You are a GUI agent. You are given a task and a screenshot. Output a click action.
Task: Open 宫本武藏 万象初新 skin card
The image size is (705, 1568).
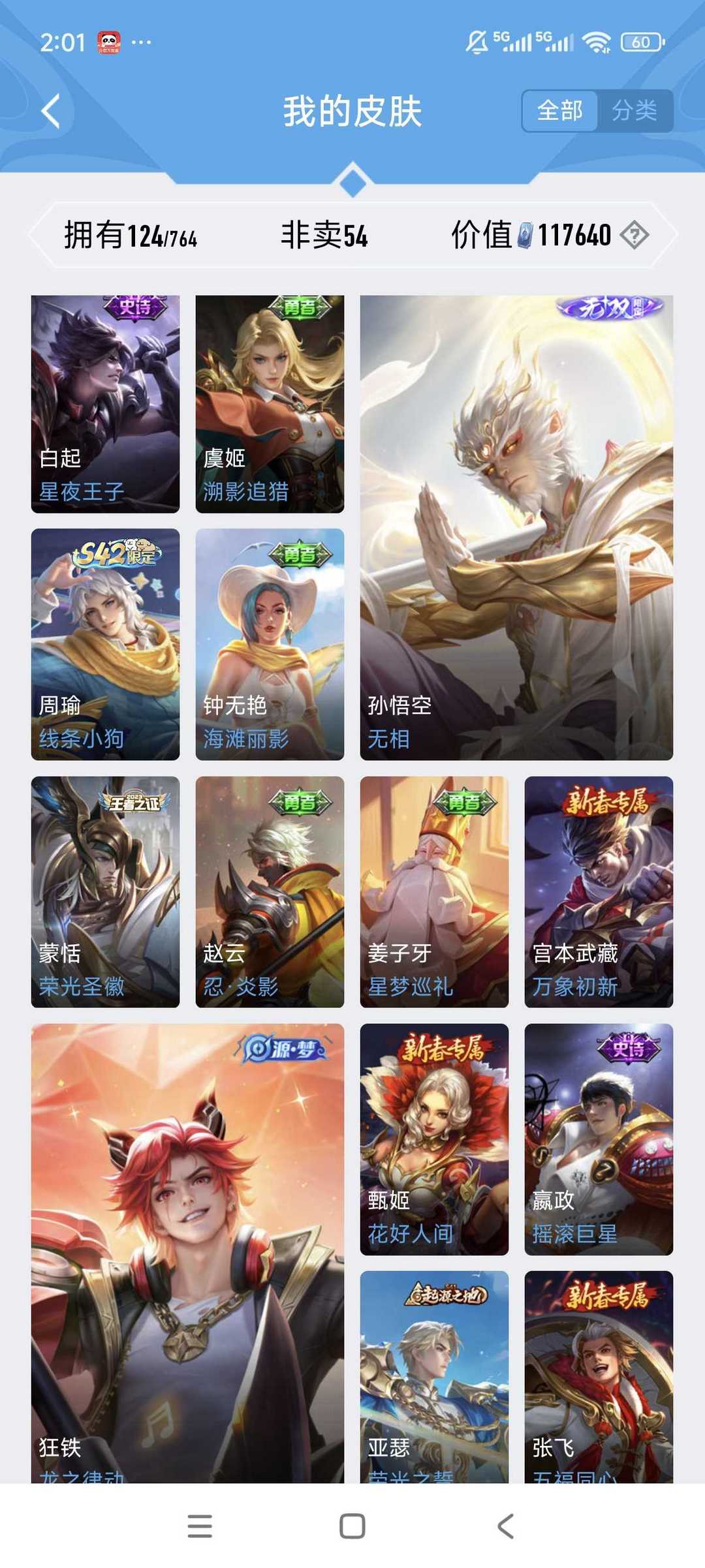[x=599, y=891]
